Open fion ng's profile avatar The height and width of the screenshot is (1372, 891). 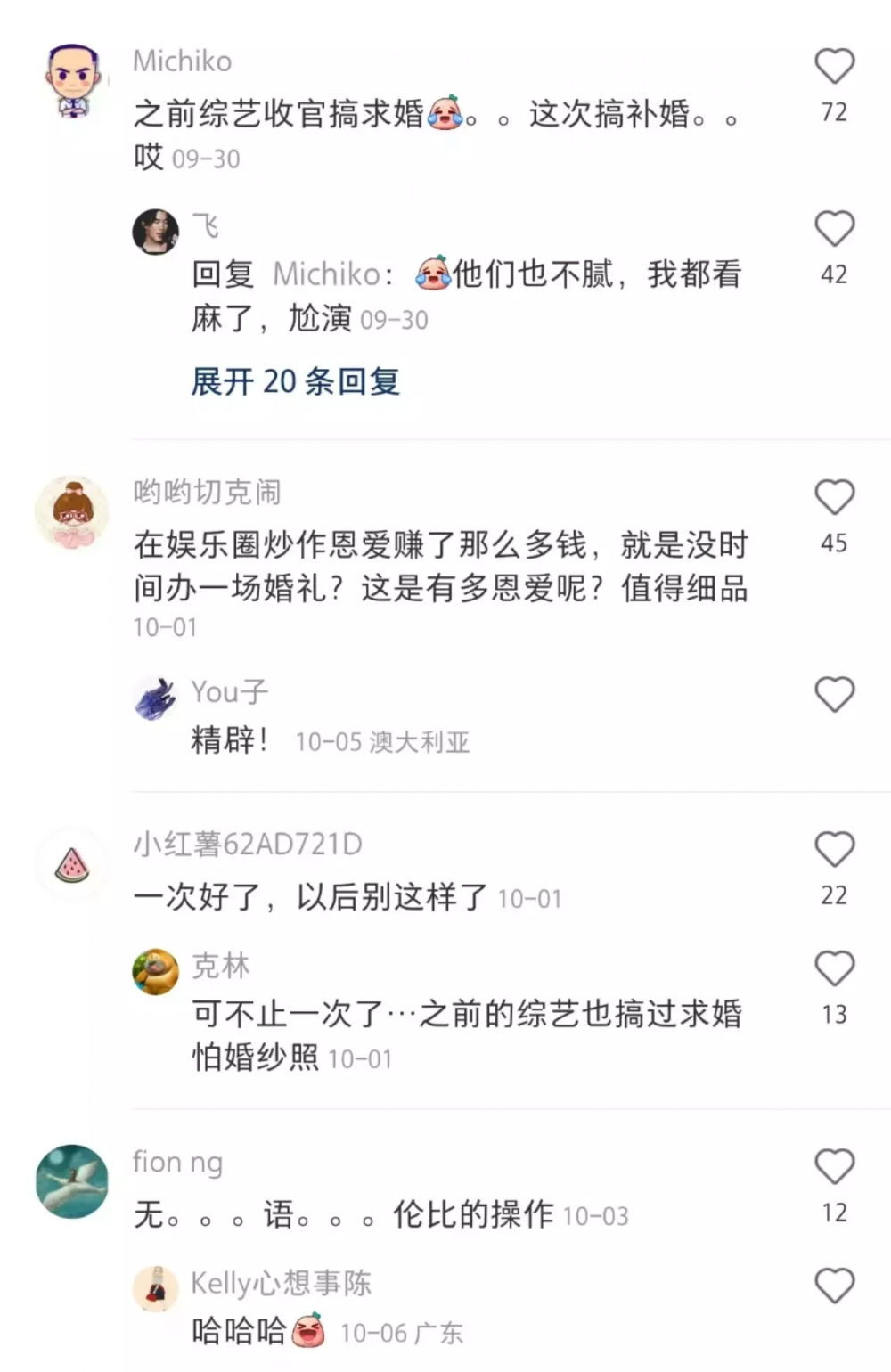tap(72, 1180)
